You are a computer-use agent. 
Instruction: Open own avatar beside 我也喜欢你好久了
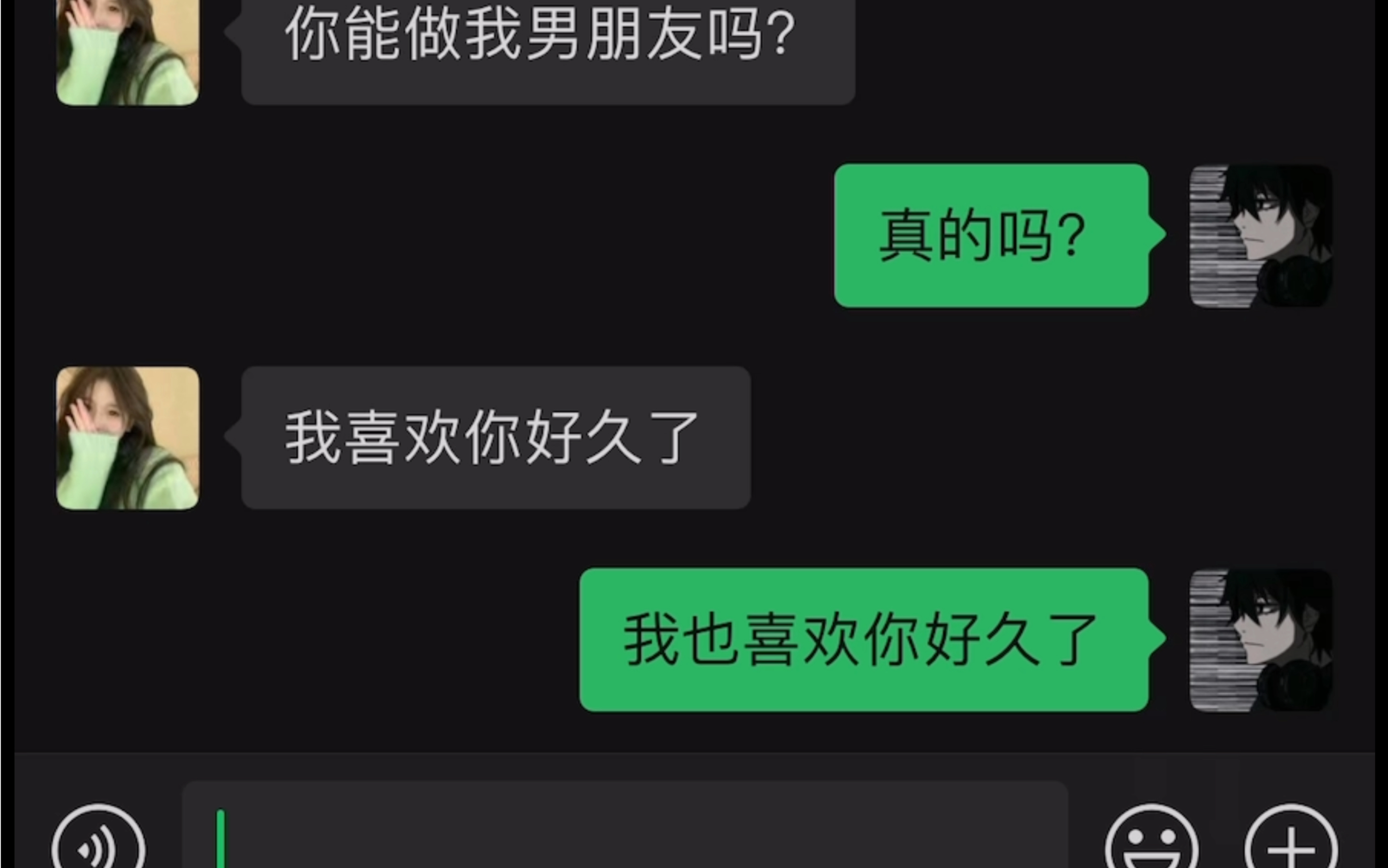tap(1260, 640)
